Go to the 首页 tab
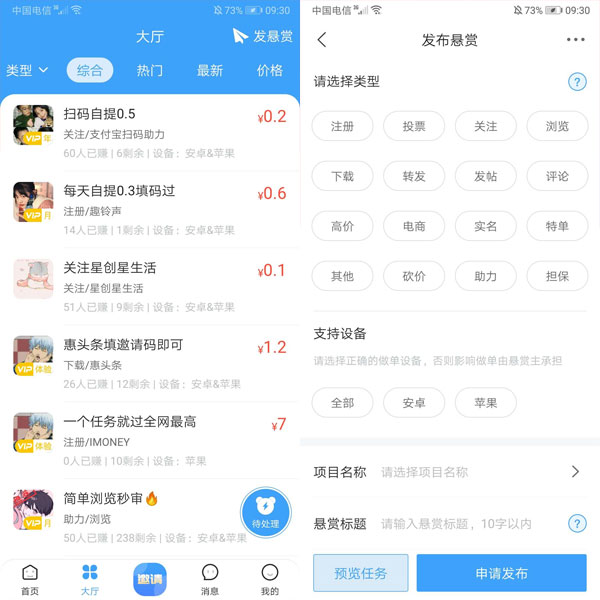This screenshot has width=600, height=600. coord(30,579)
